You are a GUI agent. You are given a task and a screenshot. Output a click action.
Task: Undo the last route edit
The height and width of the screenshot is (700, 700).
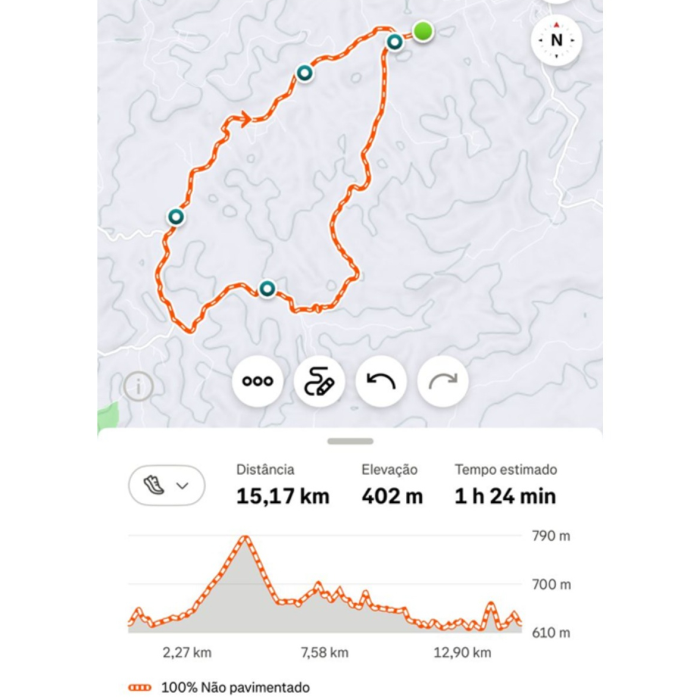pyautogui.click(x=381, y=381)
